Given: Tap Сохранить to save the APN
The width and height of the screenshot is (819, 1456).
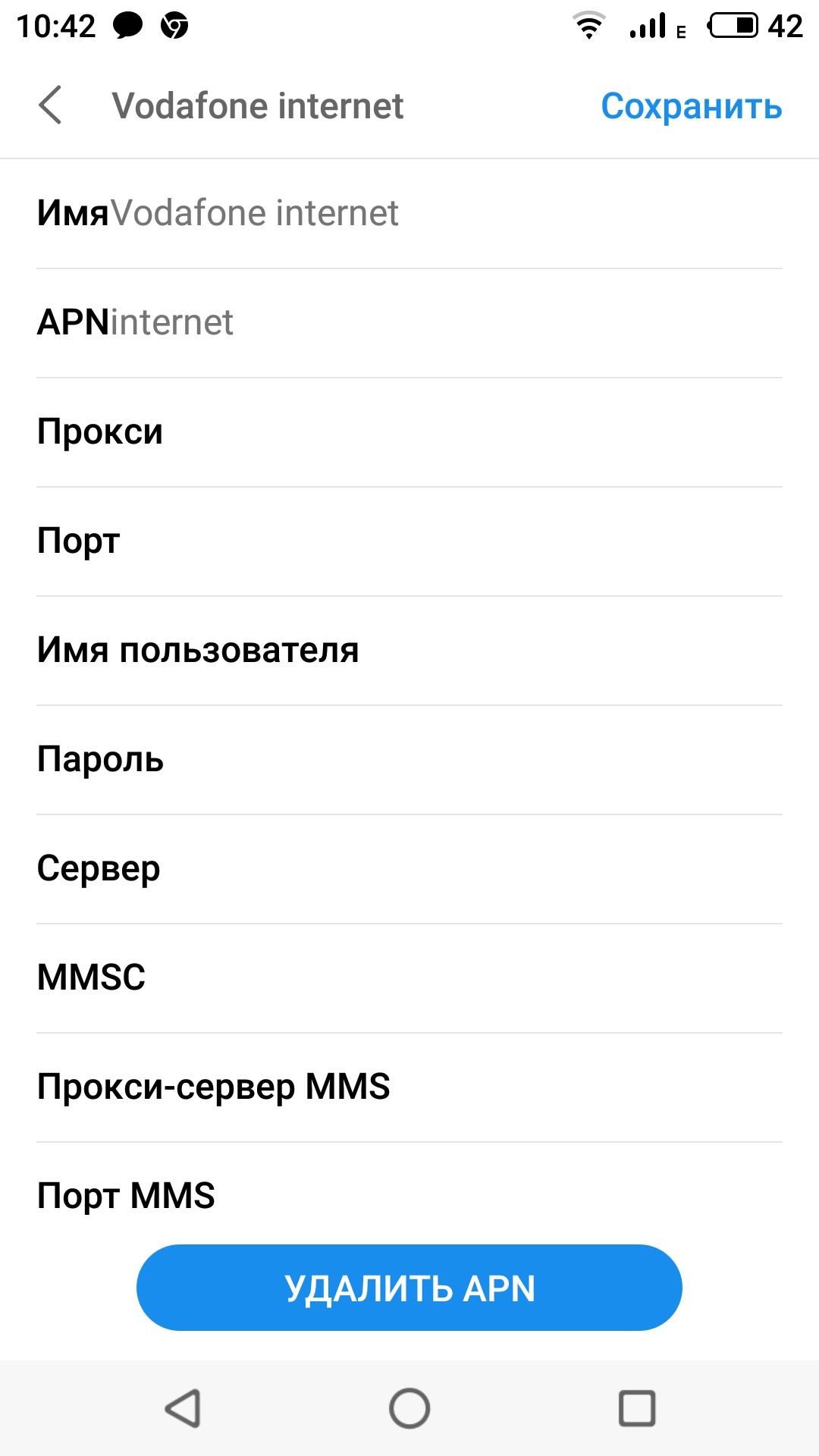Looking at the screenshot, I should (x=691, y=106).
